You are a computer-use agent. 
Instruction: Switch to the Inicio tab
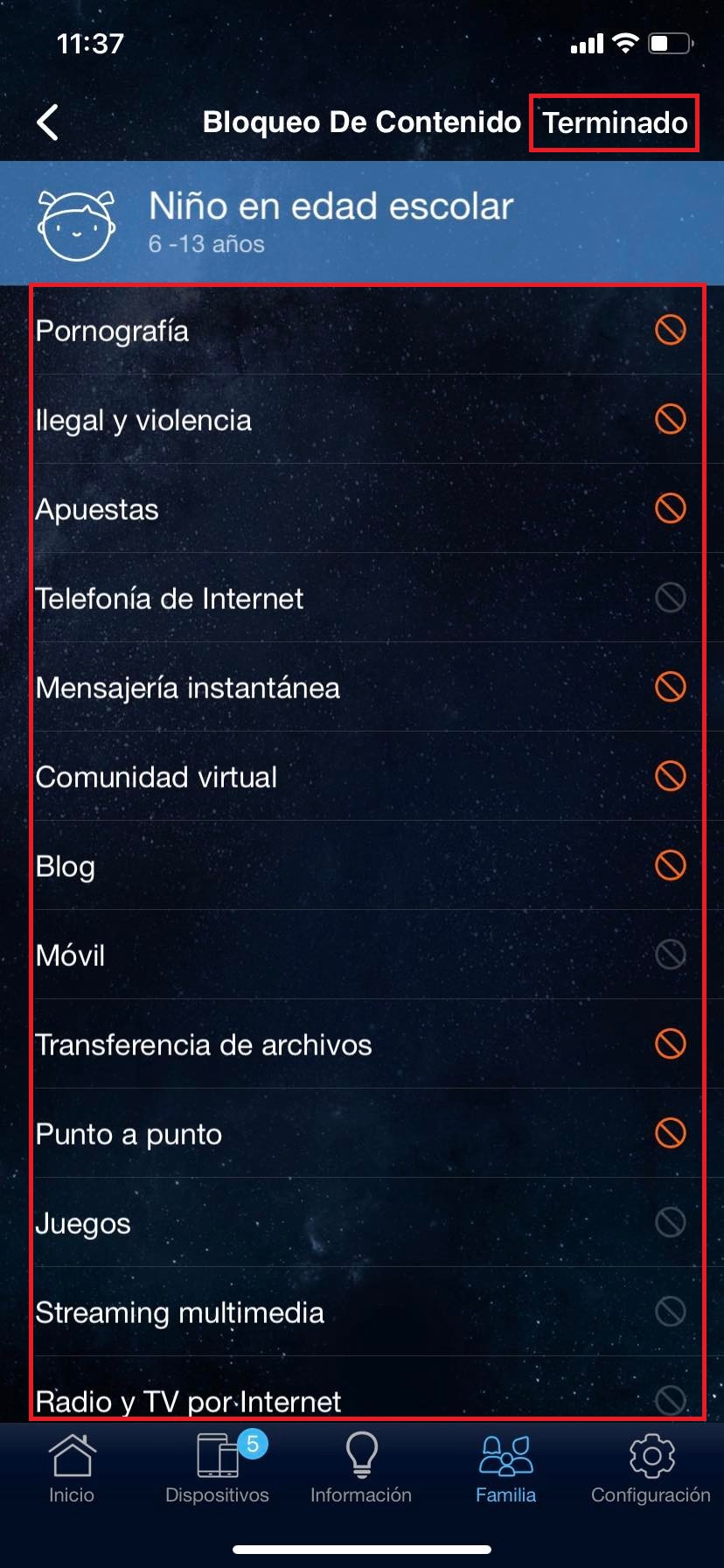72,1469
